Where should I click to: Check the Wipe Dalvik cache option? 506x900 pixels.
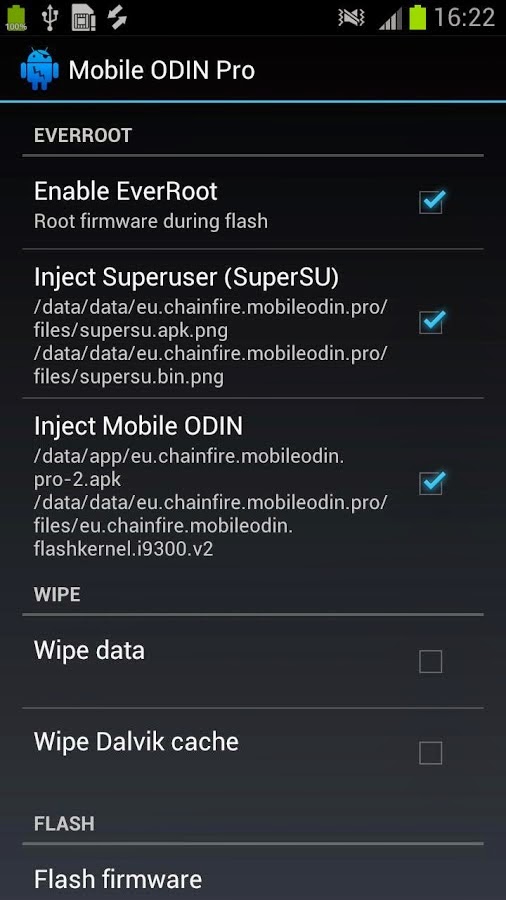[x=430, y=752]
